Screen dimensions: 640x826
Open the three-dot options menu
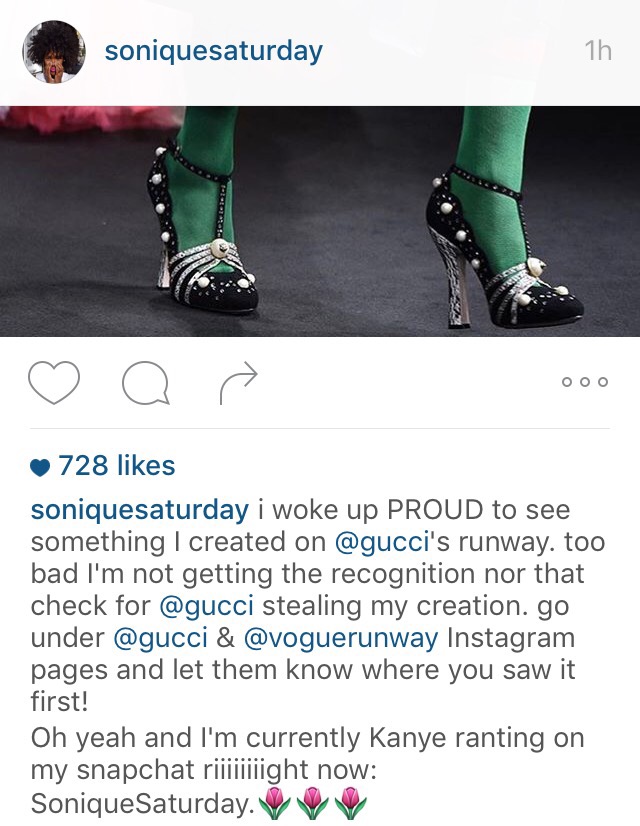(584, 382)
